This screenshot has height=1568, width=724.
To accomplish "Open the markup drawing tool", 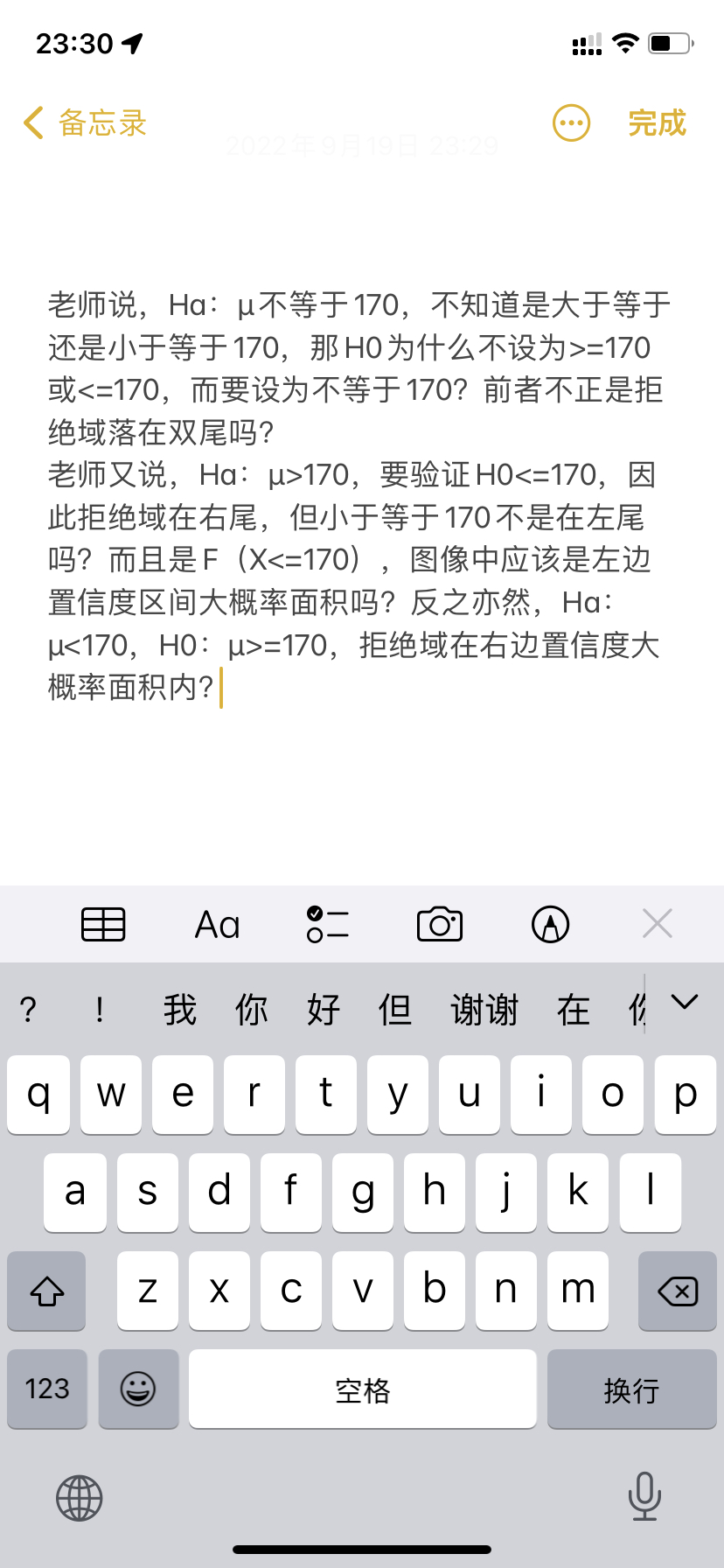I will tap(550, 924).
